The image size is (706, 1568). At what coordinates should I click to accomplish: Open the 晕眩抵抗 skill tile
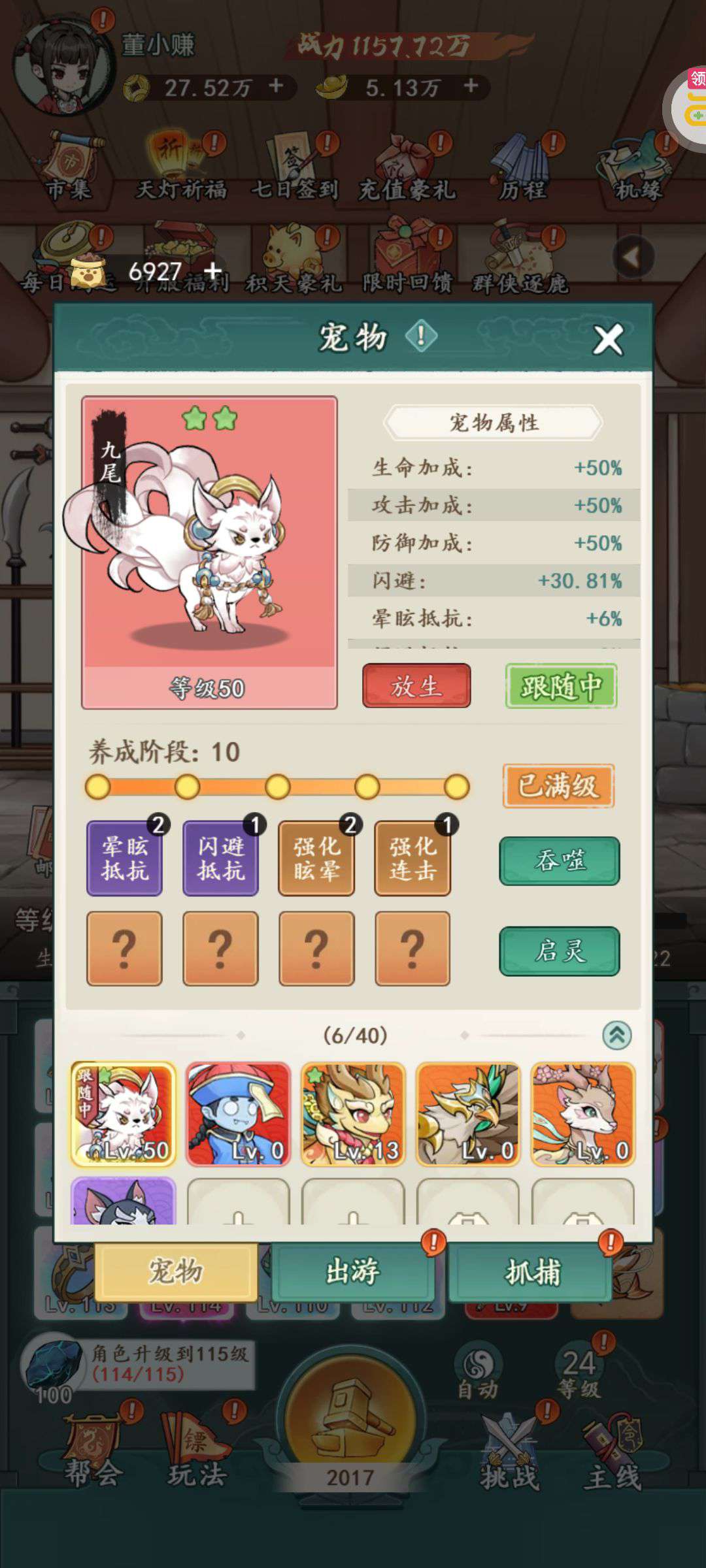[x=125, y=858]
